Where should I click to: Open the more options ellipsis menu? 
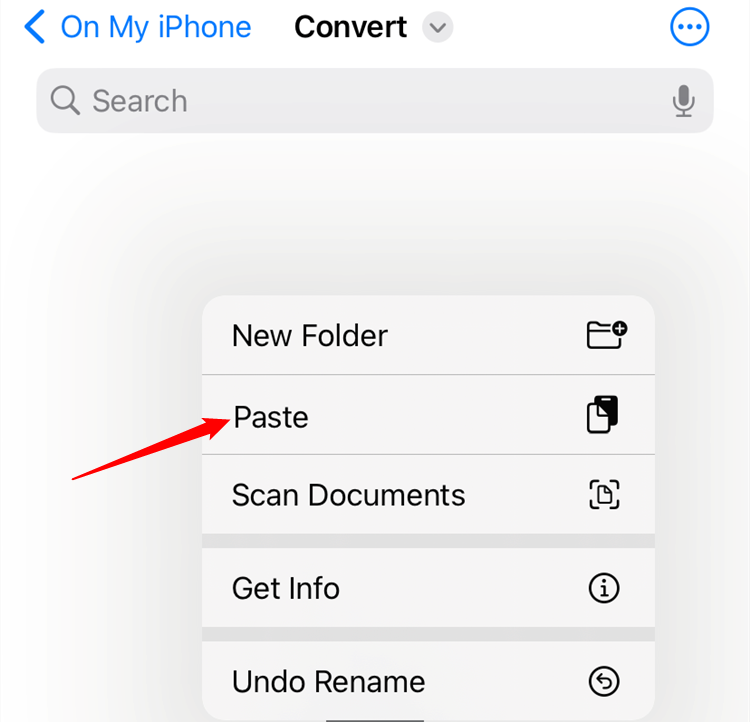pyautogui.click(x=689, y=28)
